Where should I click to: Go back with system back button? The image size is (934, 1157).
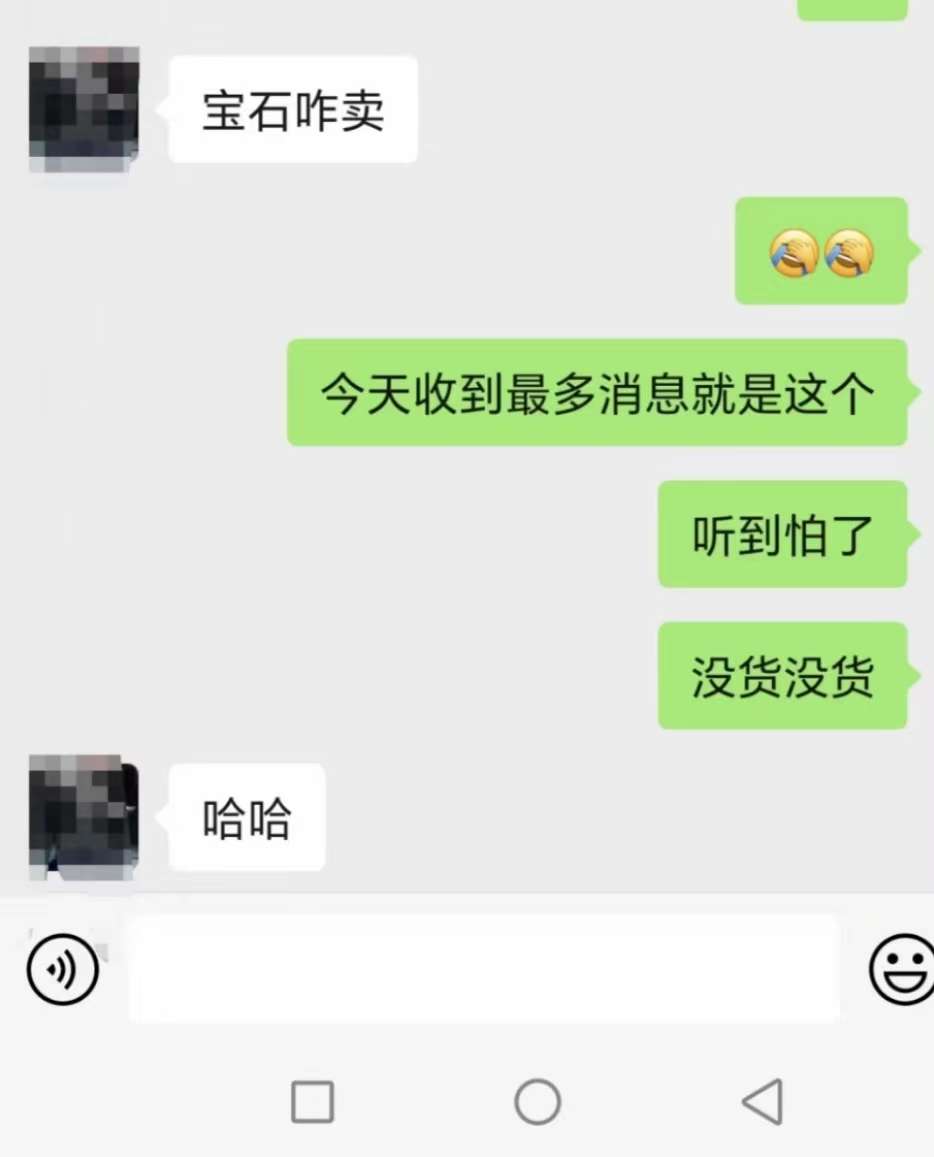(762, 1102)
